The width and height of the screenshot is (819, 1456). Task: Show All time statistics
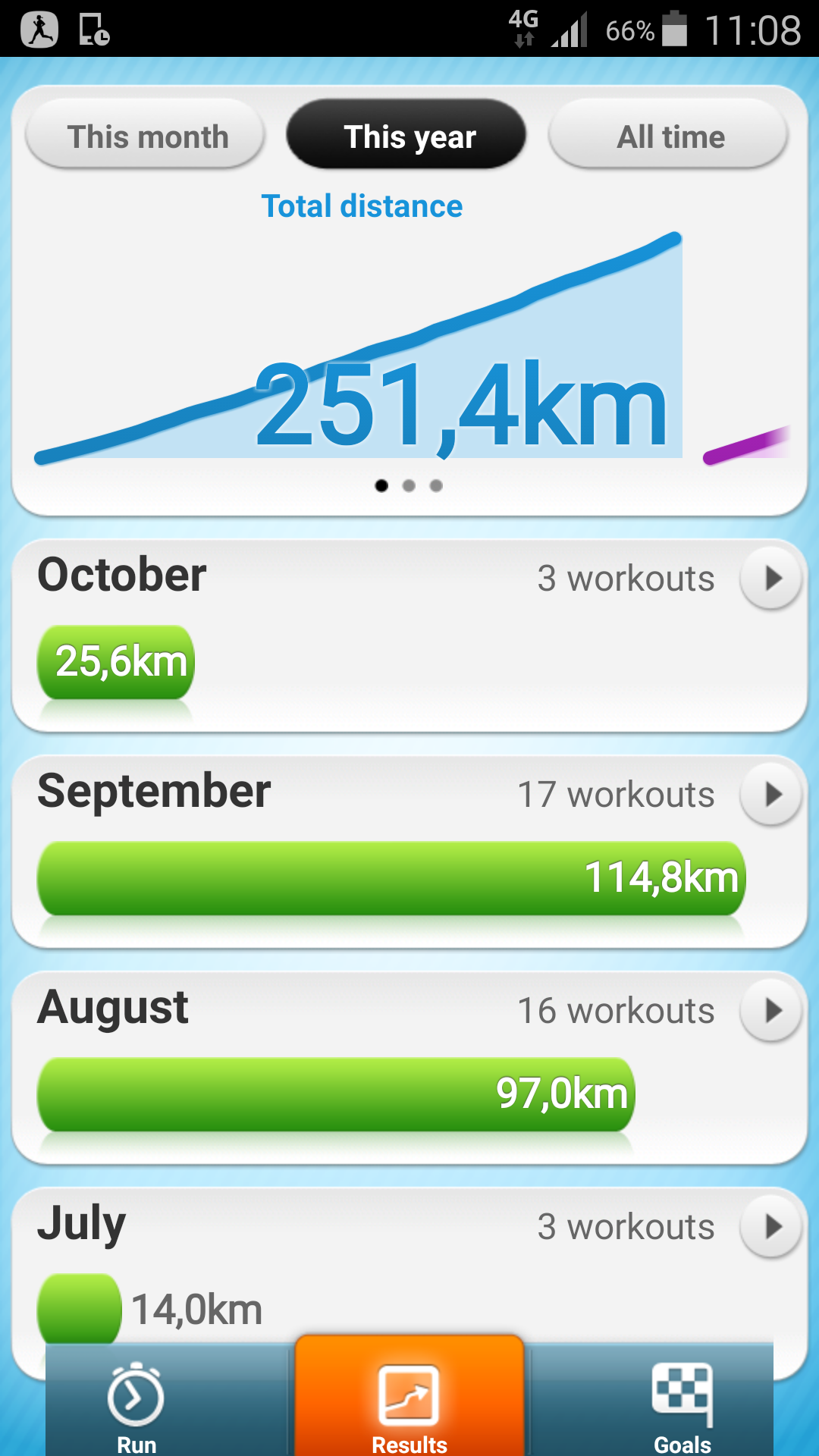click(x=669, y=136)
